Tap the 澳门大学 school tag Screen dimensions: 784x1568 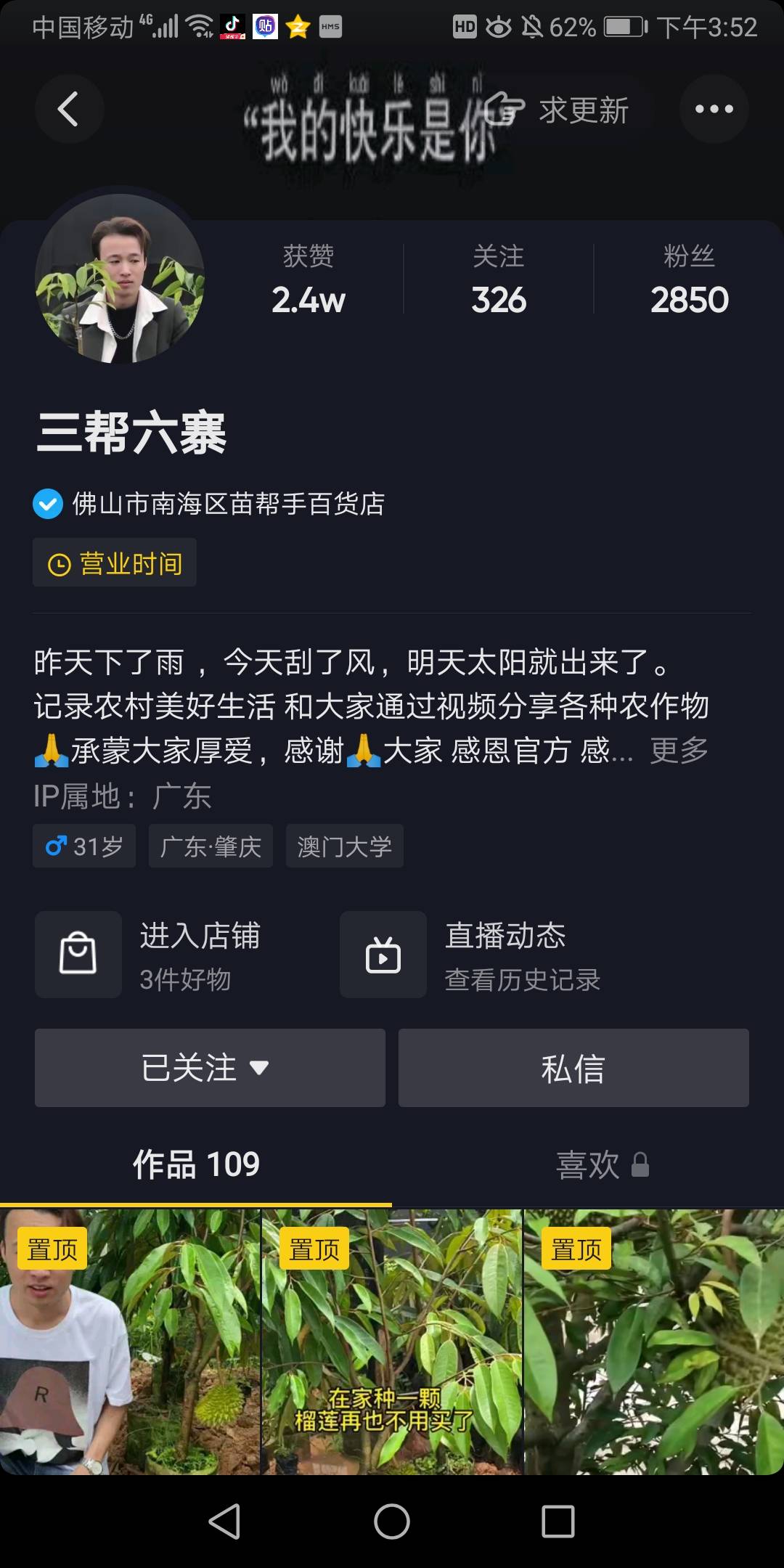(x=345, y=846)
